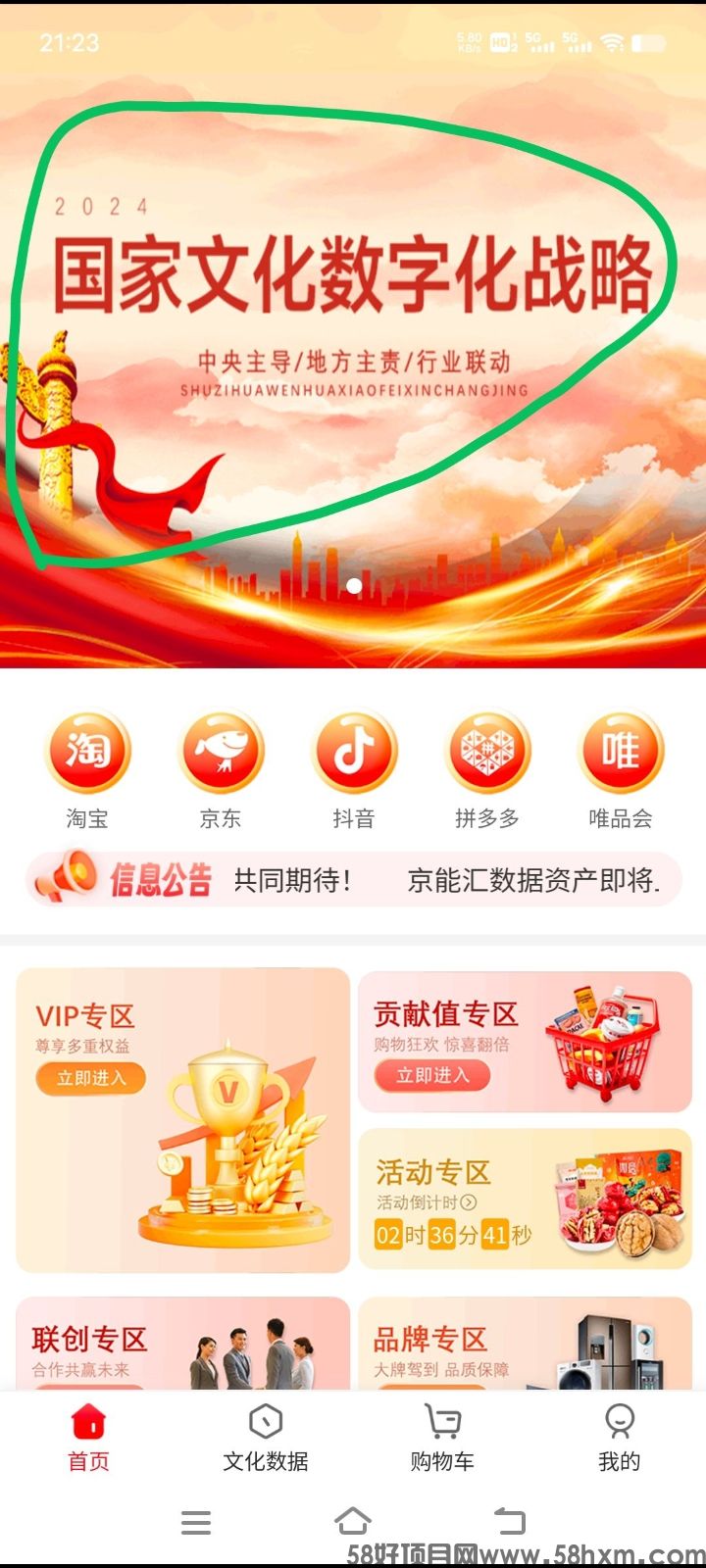This screenshot has height=1568, width=706.
Task: Enter the VIP专区 via 立即进入
Action: [90, 1078]
